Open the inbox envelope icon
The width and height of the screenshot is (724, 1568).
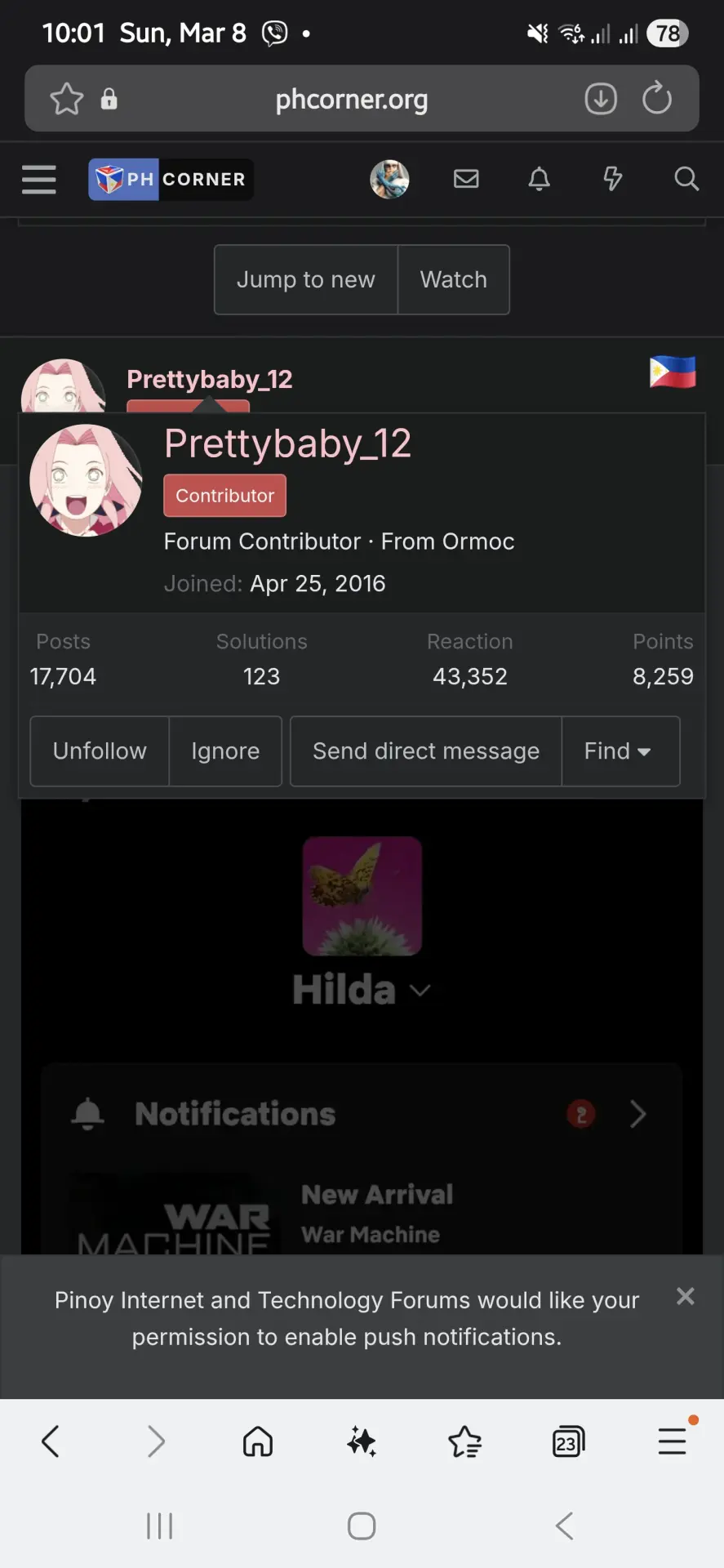[x=466, y=179]
